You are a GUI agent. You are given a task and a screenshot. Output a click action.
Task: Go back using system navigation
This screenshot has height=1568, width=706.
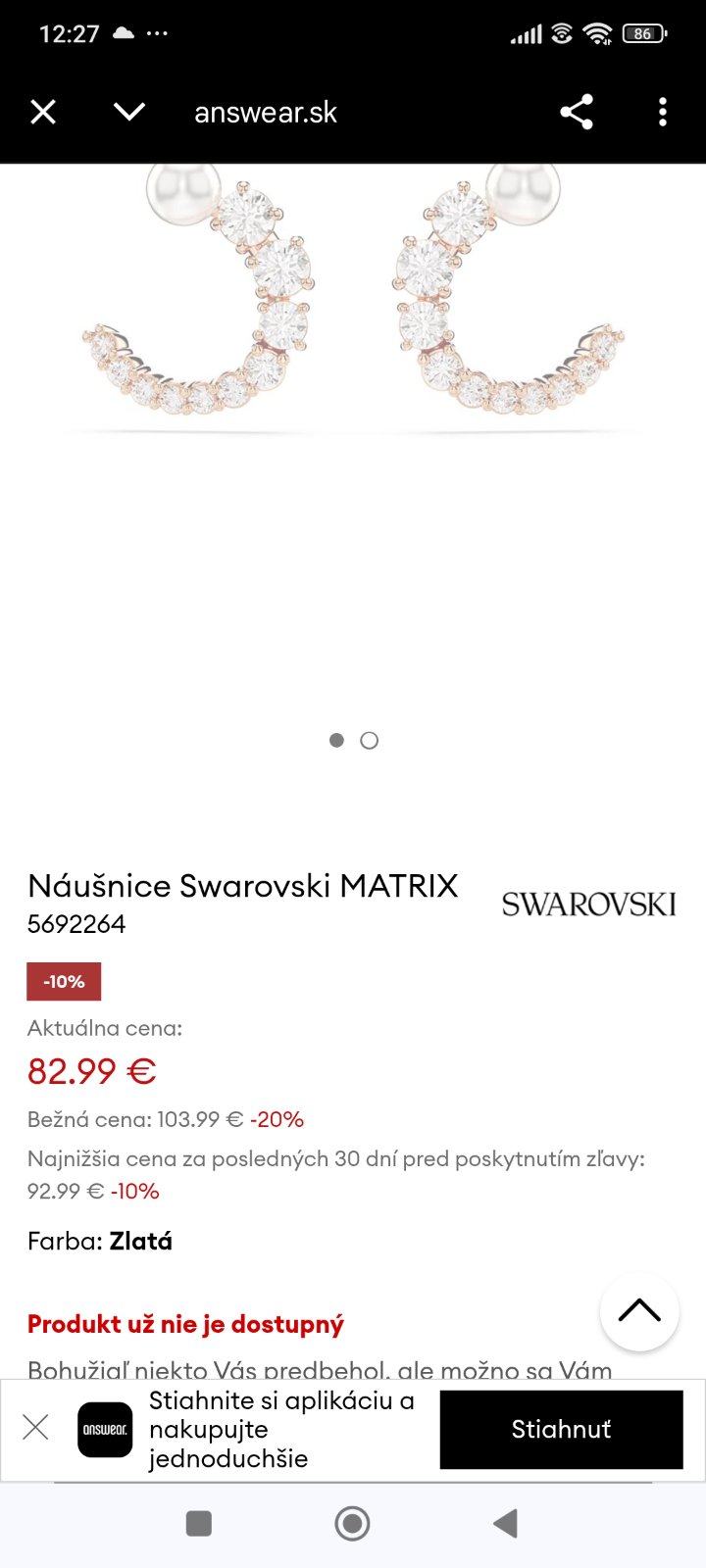(x=506, y=1523)
